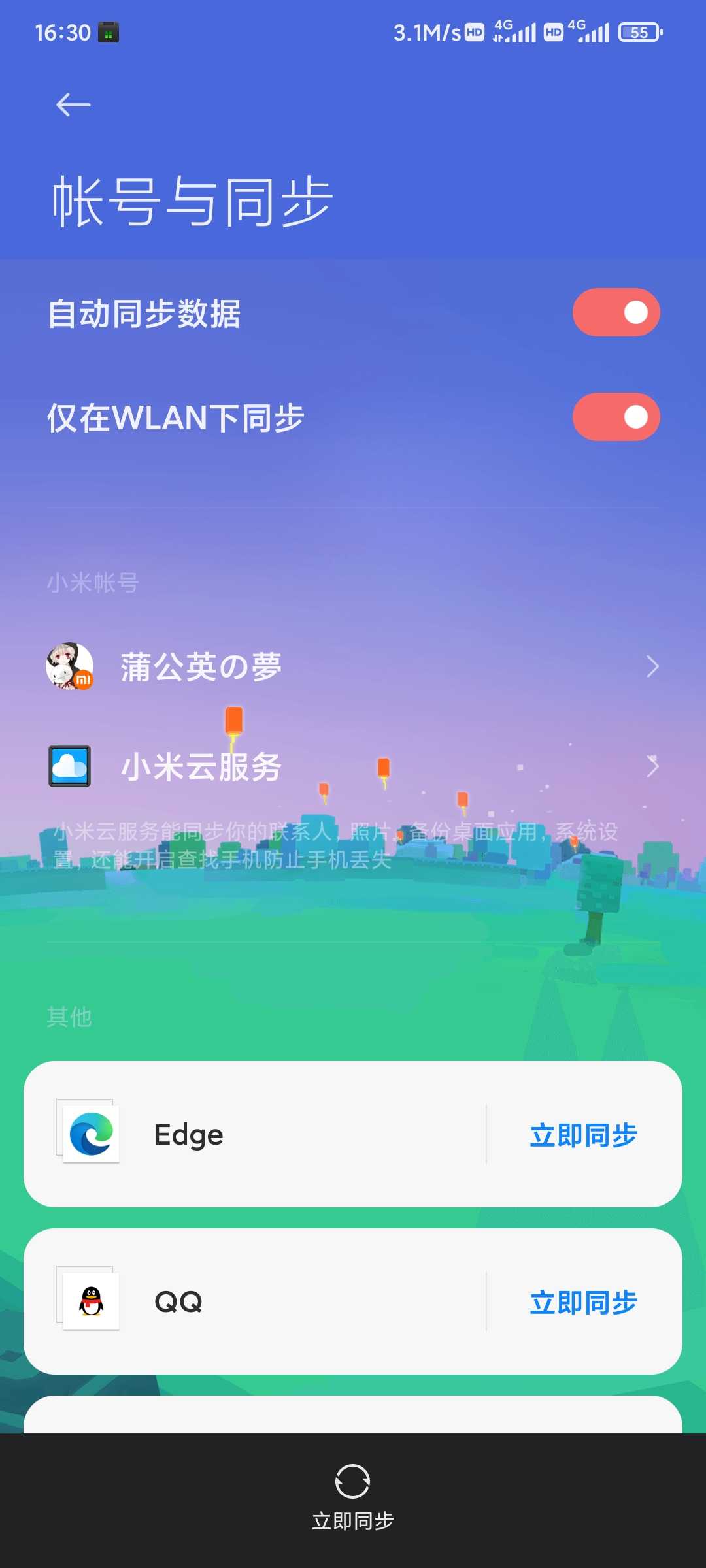Tap 立即同步 next to Edge
Screen dimensions: 706x1568
(583, 1135)
